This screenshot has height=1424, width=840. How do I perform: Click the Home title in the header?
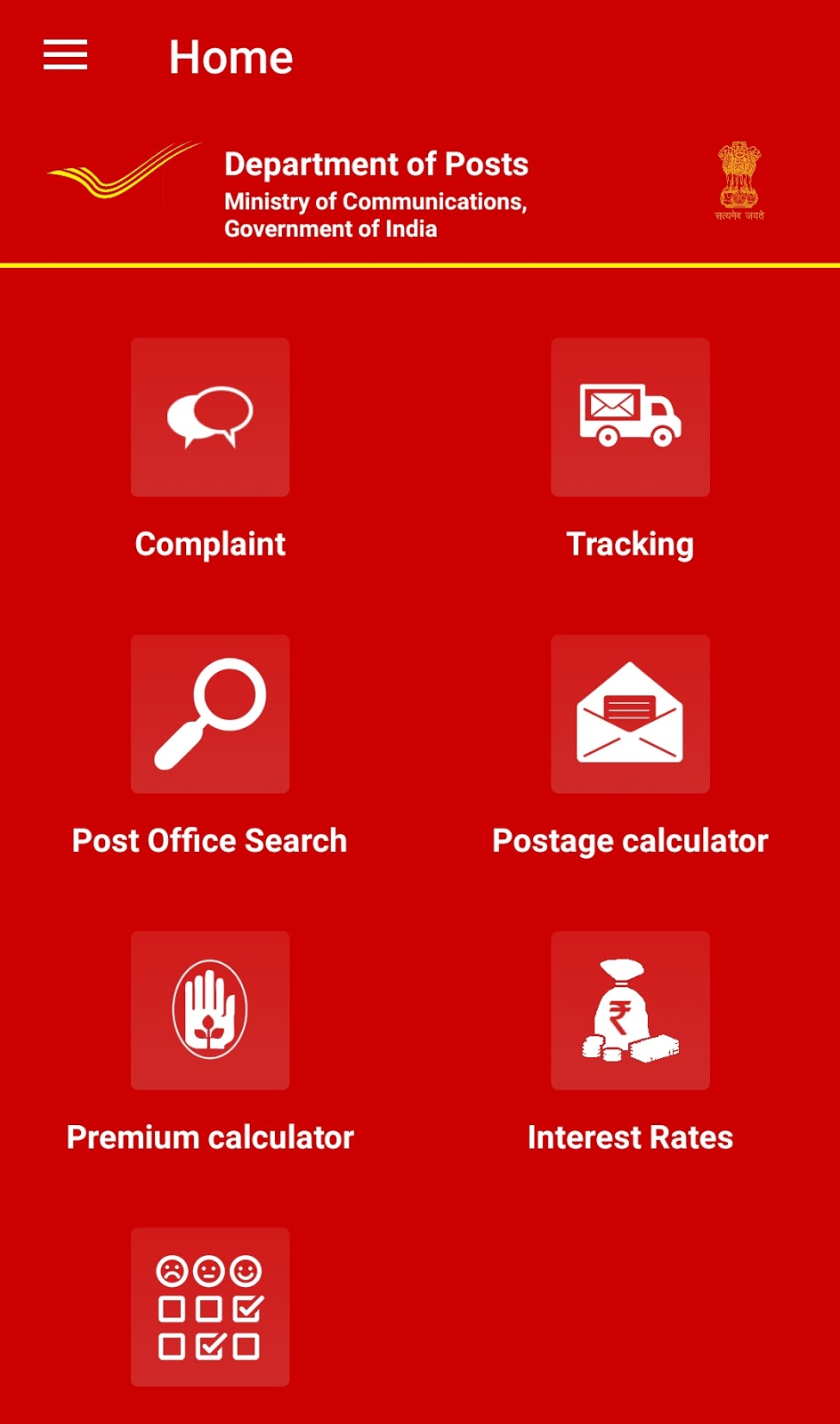pyautogui.click(x=231, y=55)
